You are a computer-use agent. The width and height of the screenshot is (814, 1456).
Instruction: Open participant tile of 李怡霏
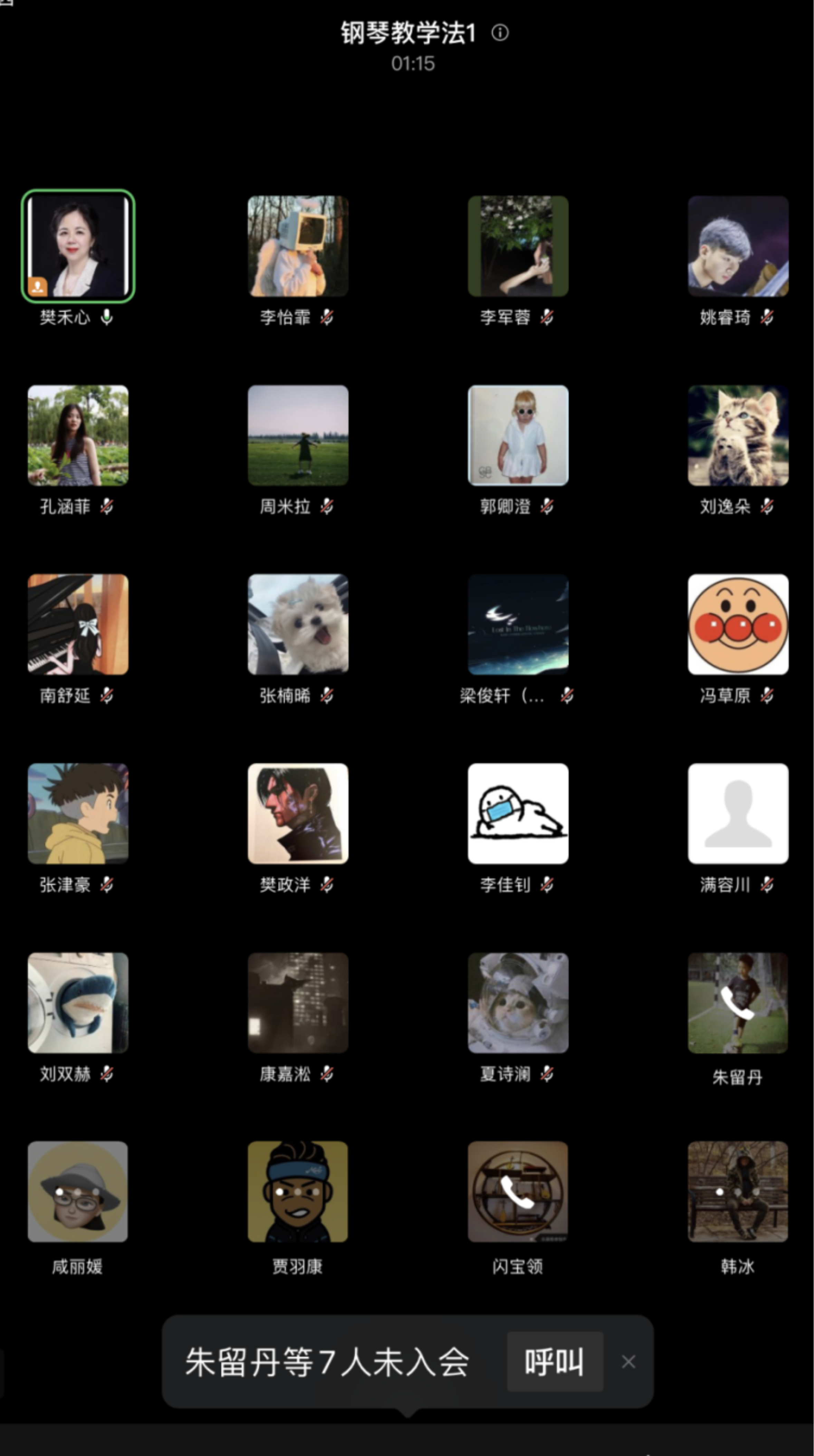pyautogui.click(x=298, y=246)
